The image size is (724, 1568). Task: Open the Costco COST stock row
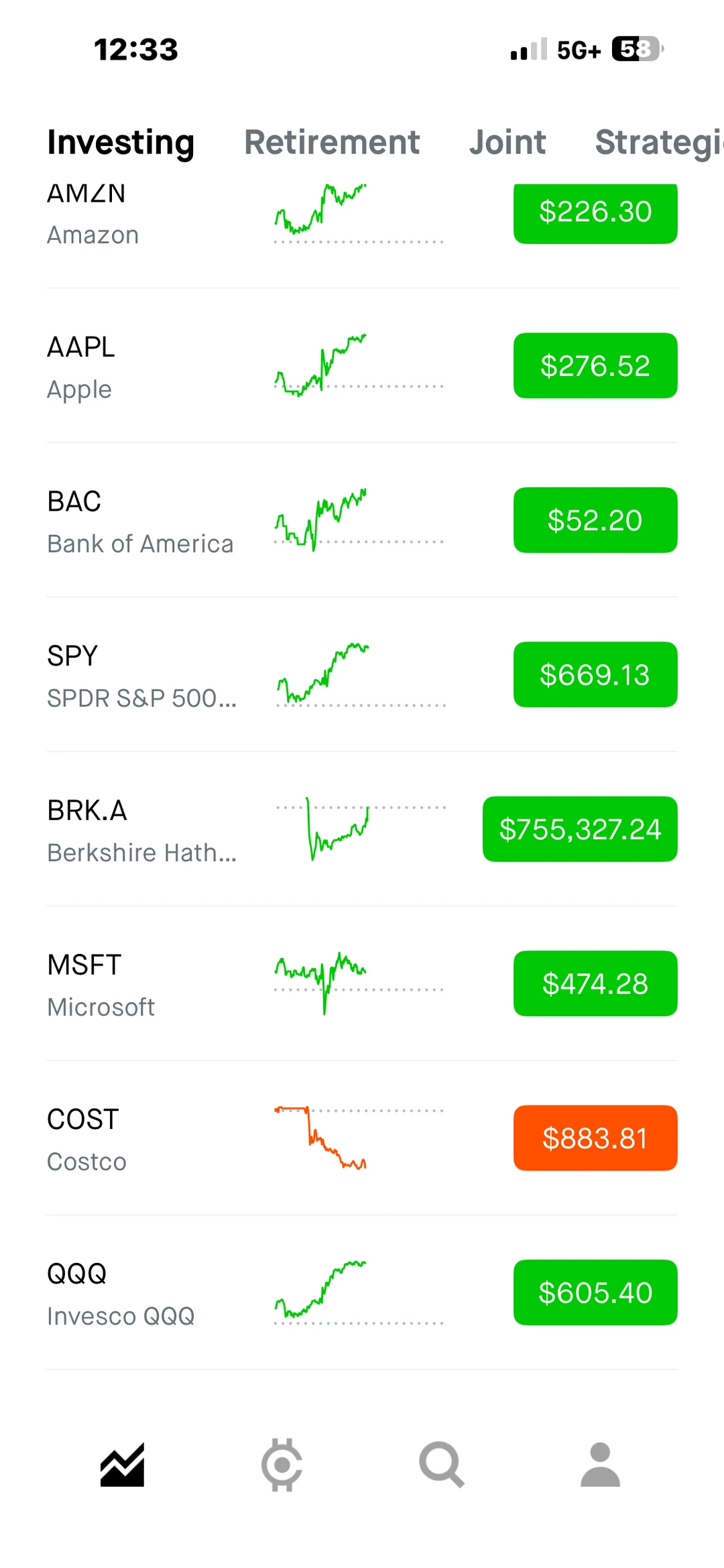[x=141, y=1139]
